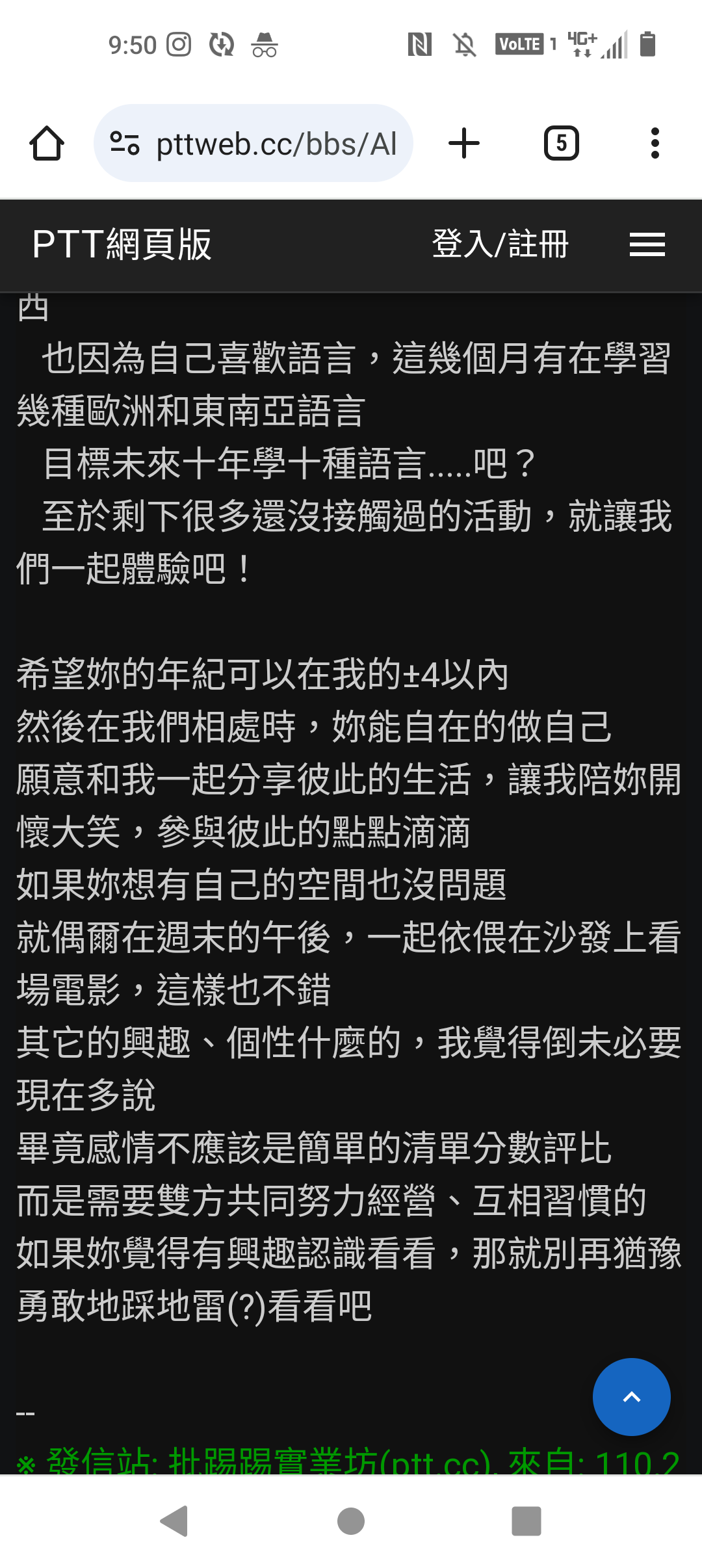Tap the pttweb.cc address bar
The height and width of the screenshot is (1568, 702).
click(253, 143)
